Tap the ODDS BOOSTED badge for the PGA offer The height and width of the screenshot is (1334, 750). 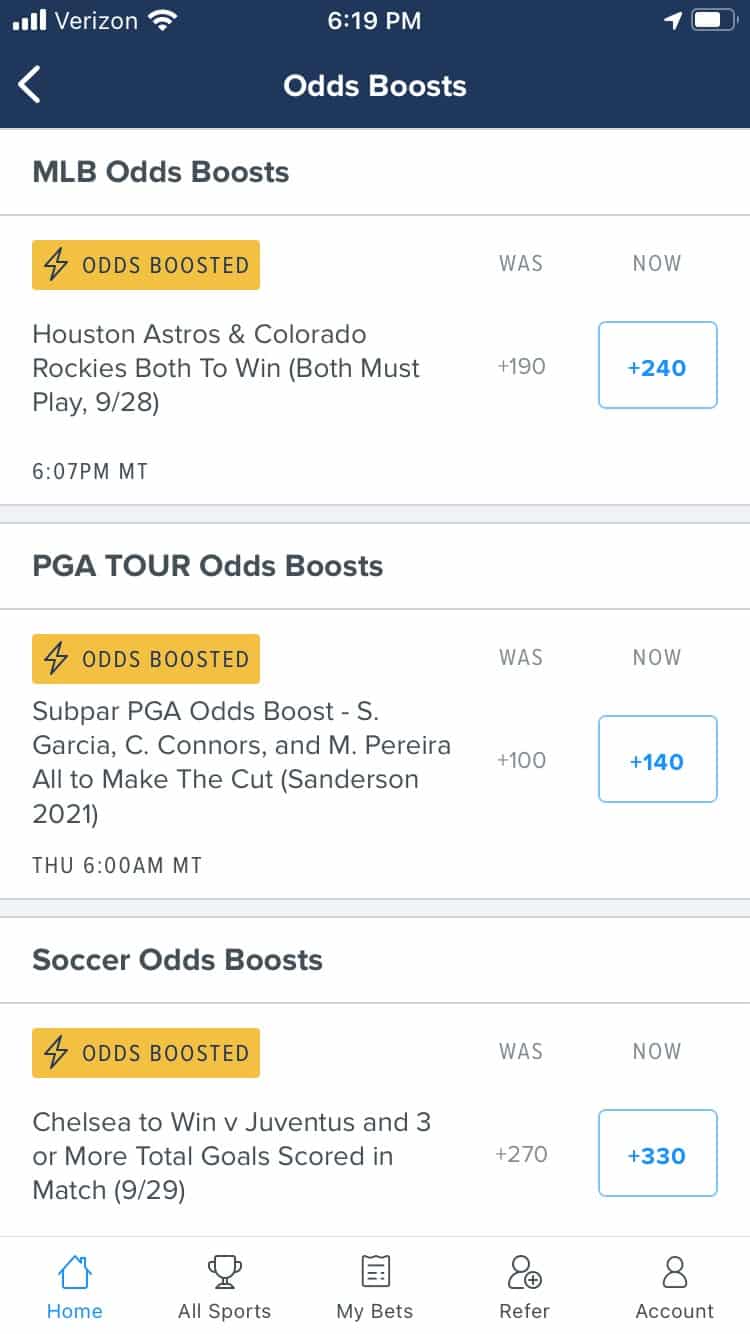(x=145, y=658)
